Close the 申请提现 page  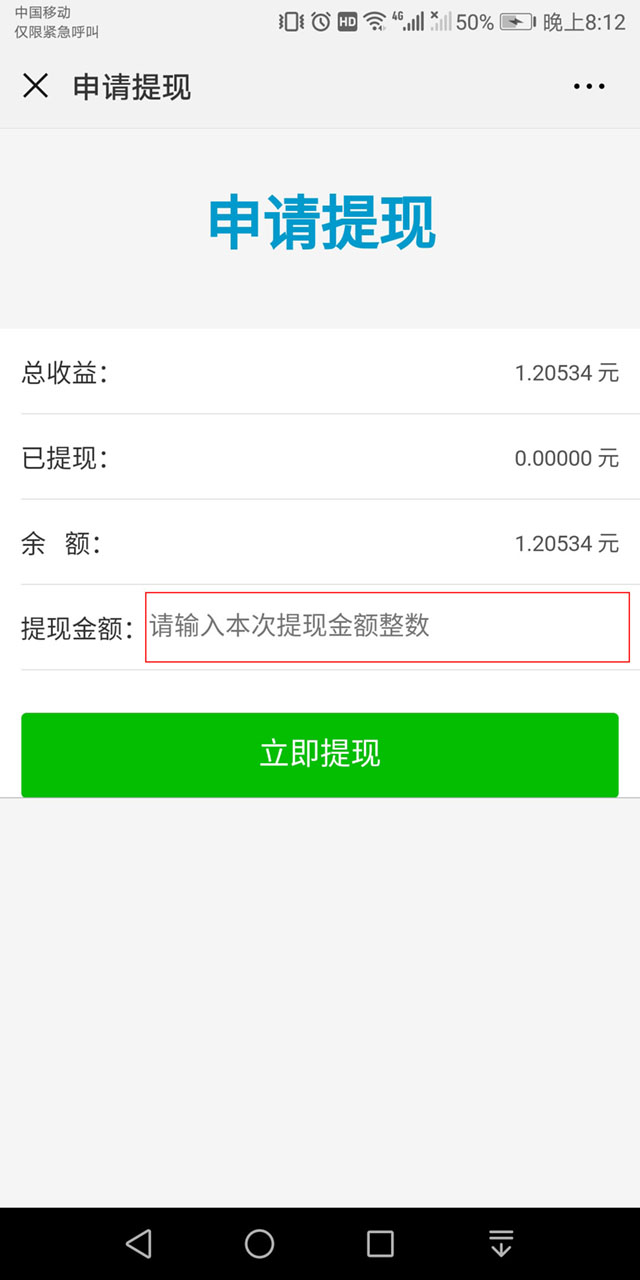click(35, 87)
